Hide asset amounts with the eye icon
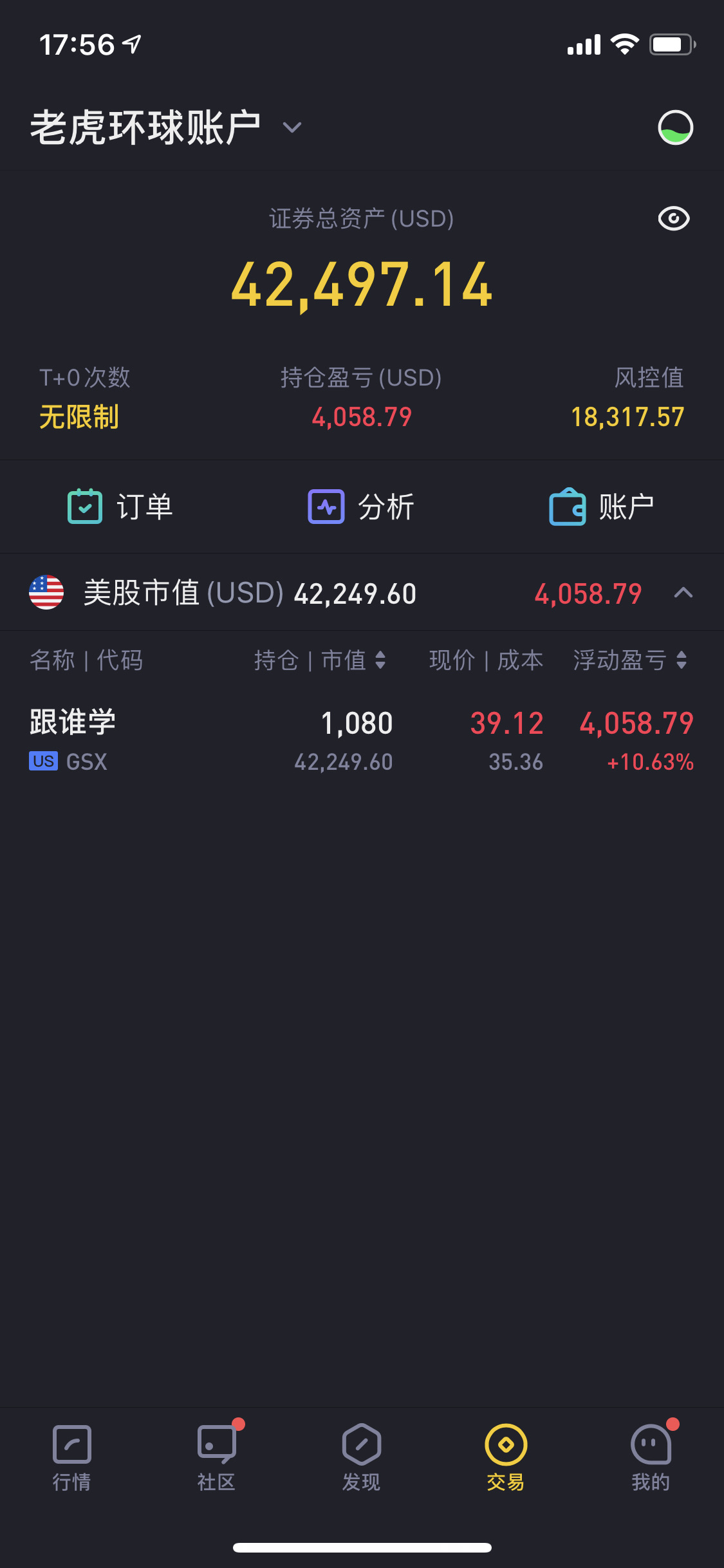The width and height of the screenshot is (724, 1568). click(x=673, y=219)
